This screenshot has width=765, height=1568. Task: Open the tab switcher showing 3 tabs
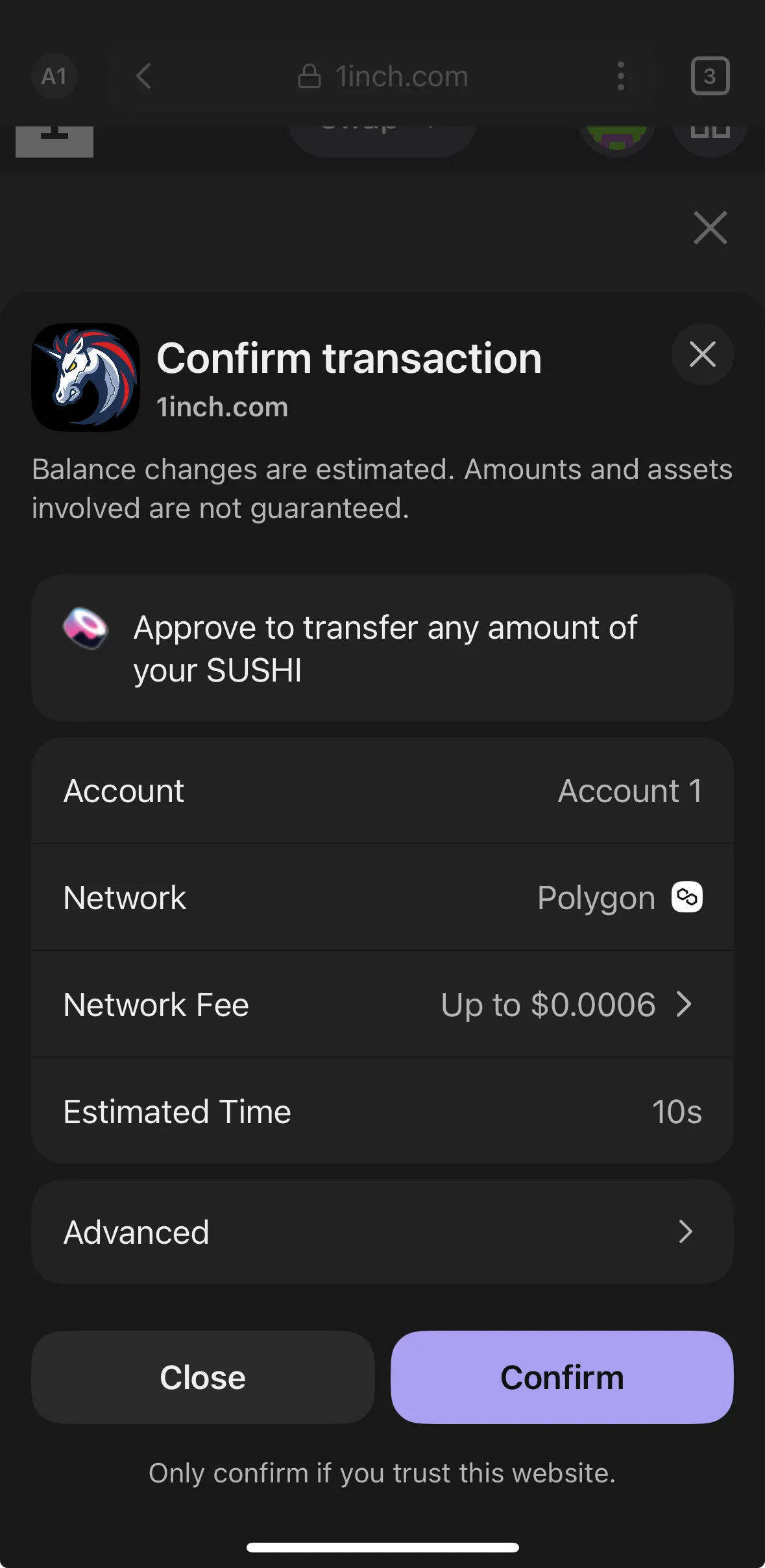(x=710, y=76)
